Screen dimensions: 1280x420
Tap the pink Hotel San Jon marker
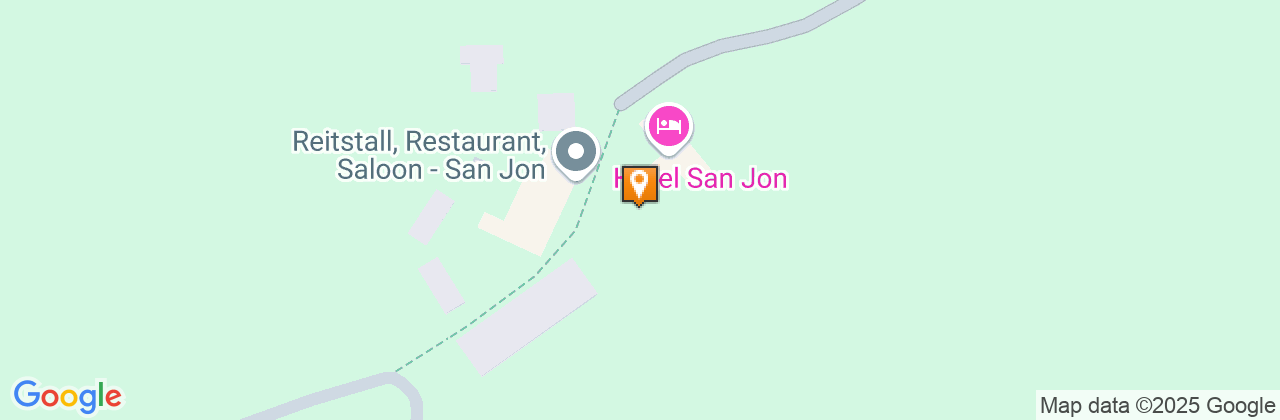pyautogui.click(x=669, y=127)
